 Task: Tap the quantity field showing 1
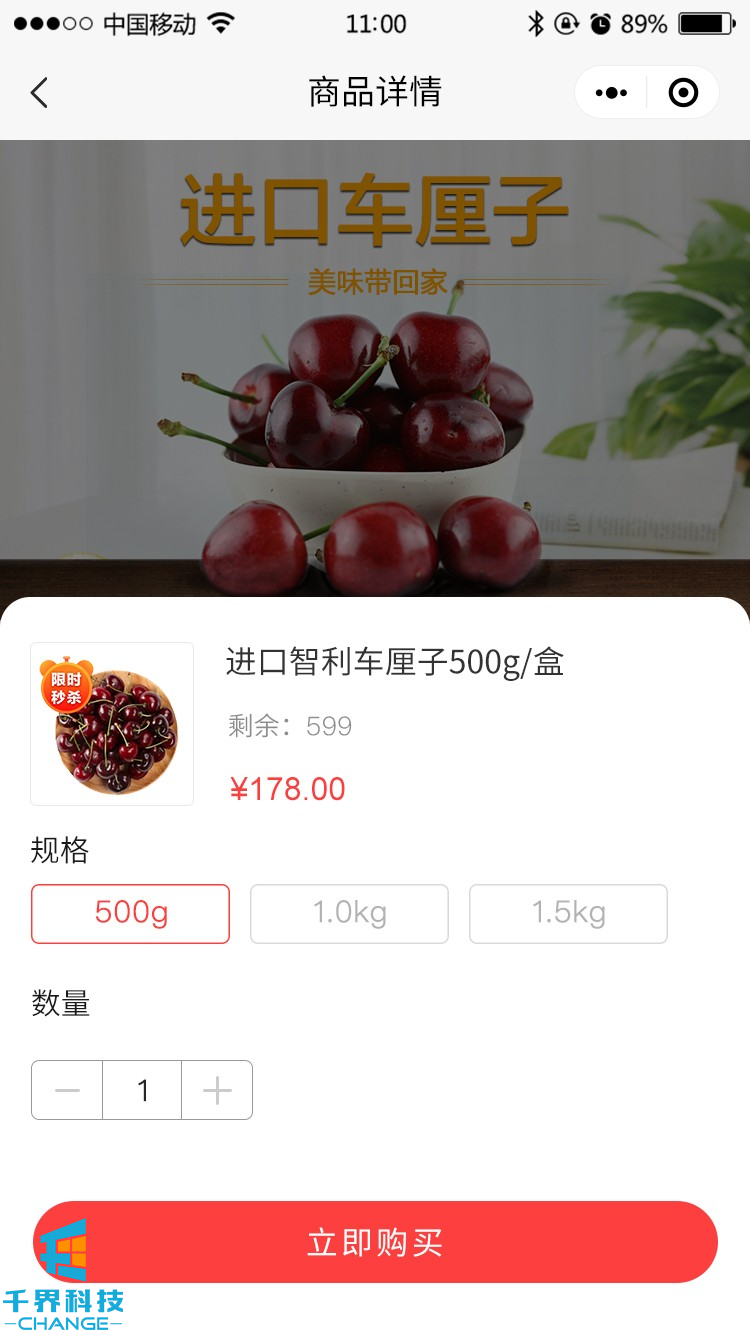[142, 1090]
